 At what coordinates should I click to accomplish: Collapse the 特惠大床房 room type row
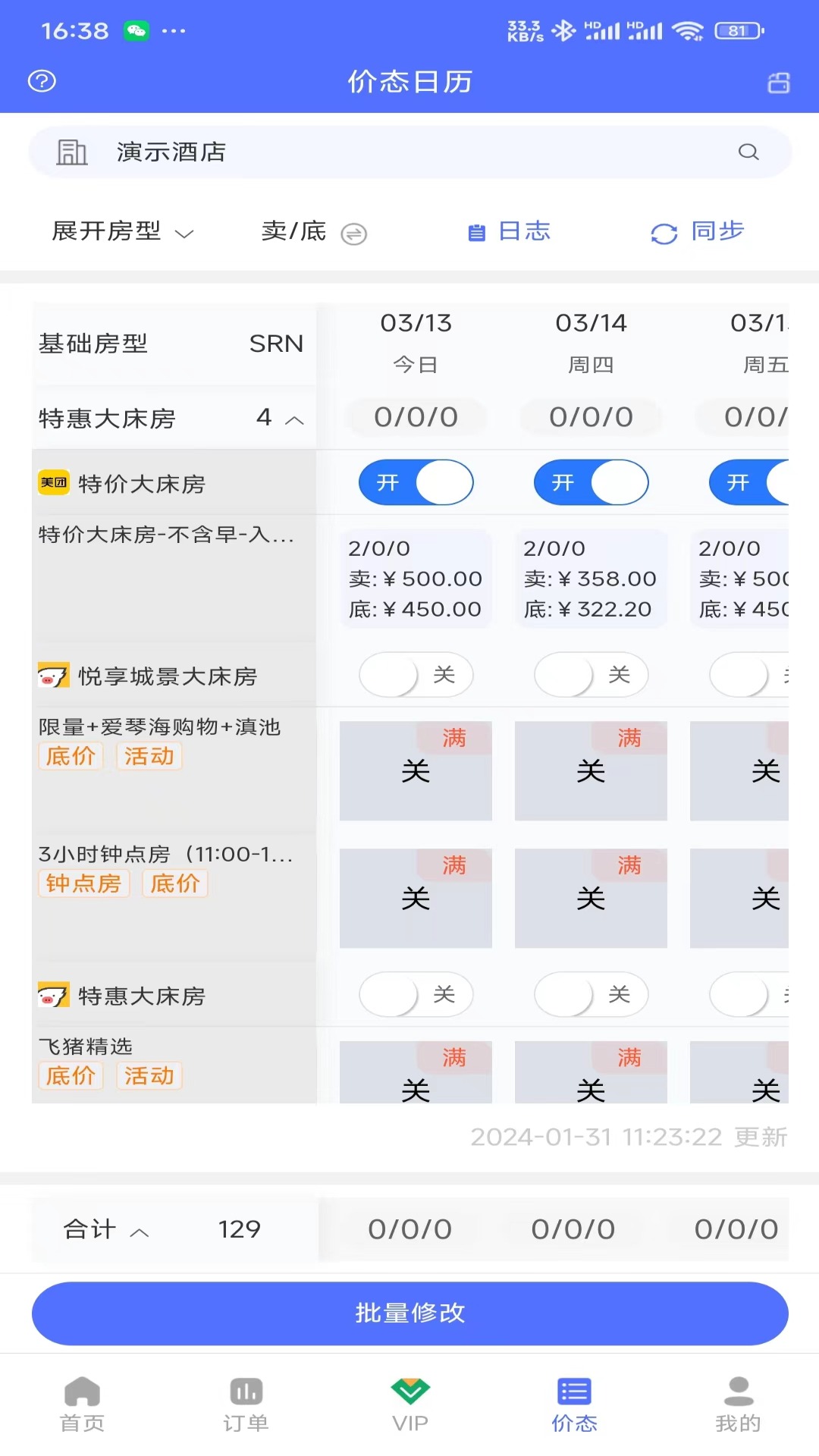click(293, 419)
